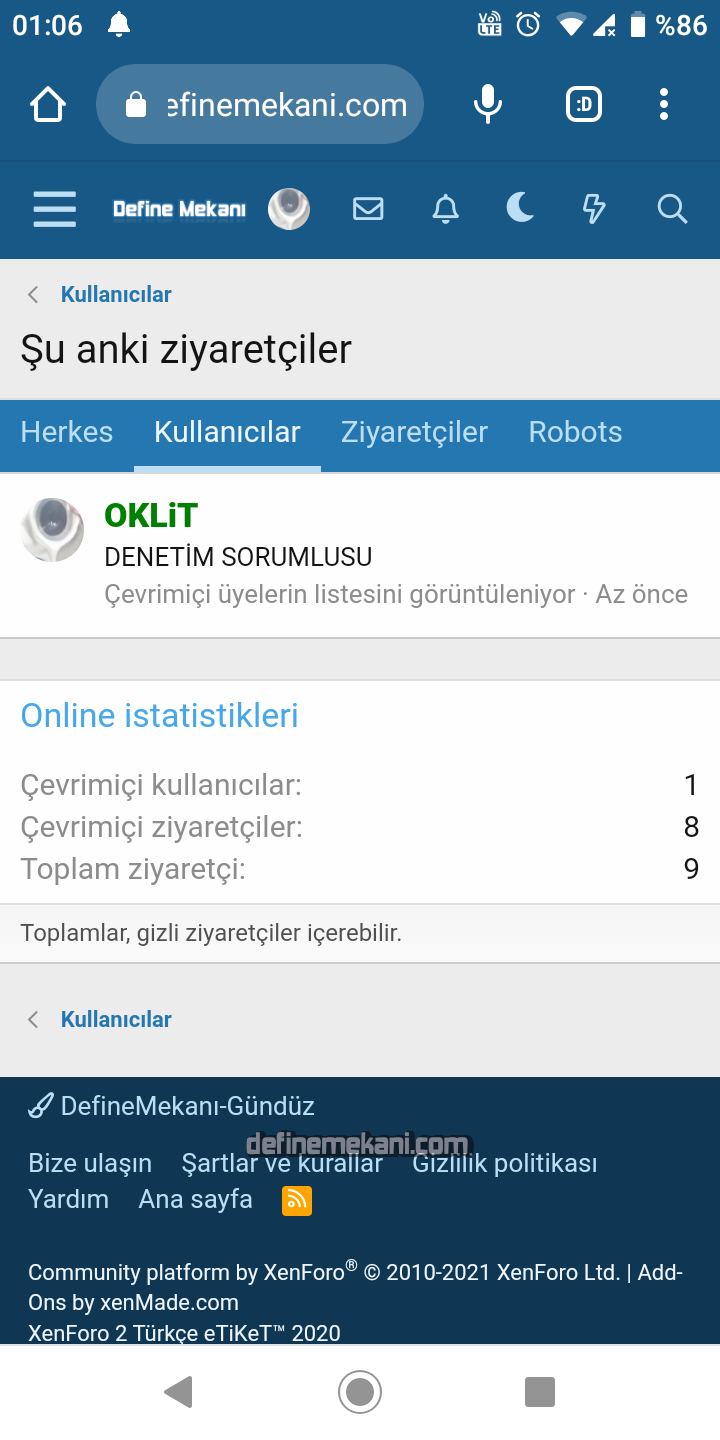Viewport: 720px width, 1440px height.
Task: Open OKLiT's user profile
Action: click(x=151, y=516)
